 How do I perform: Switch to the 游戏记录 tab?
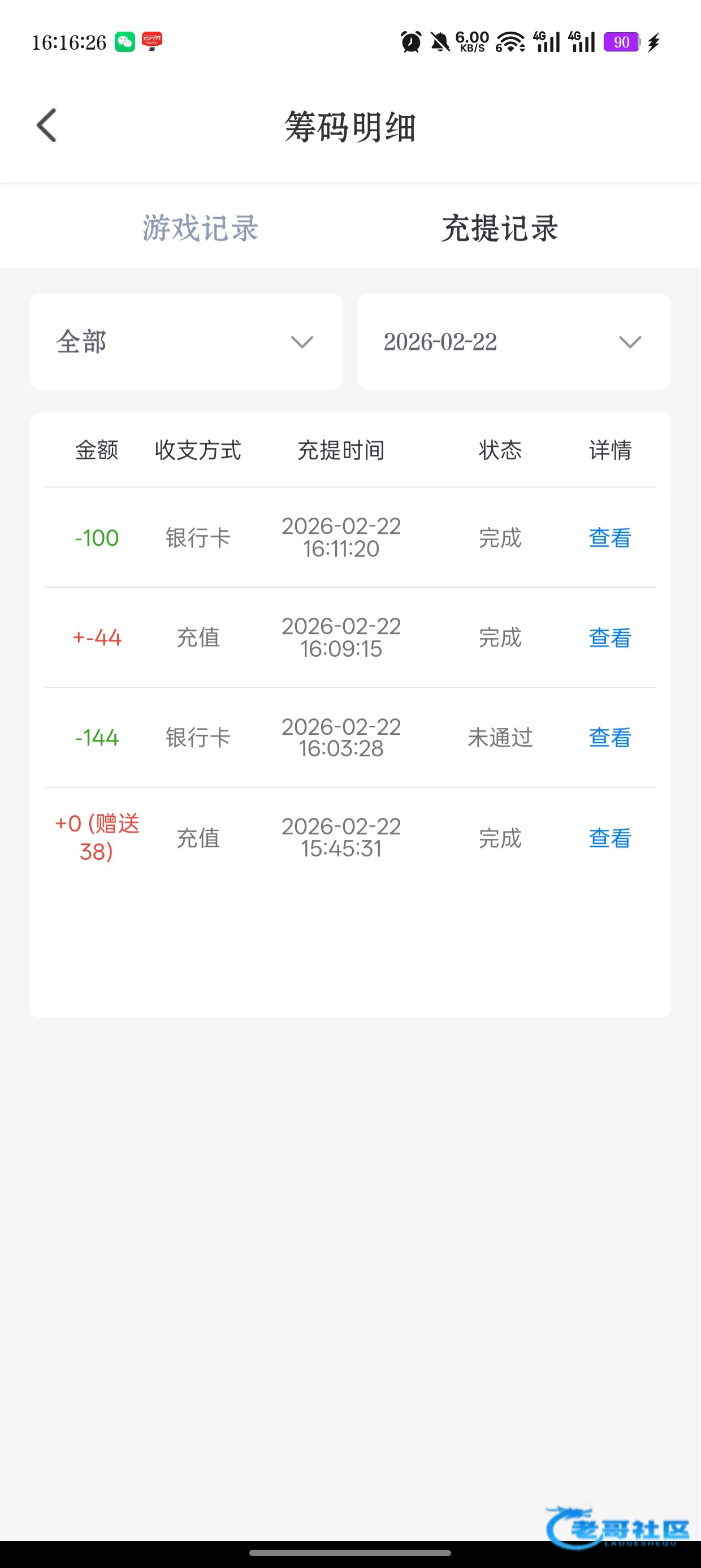200,229
